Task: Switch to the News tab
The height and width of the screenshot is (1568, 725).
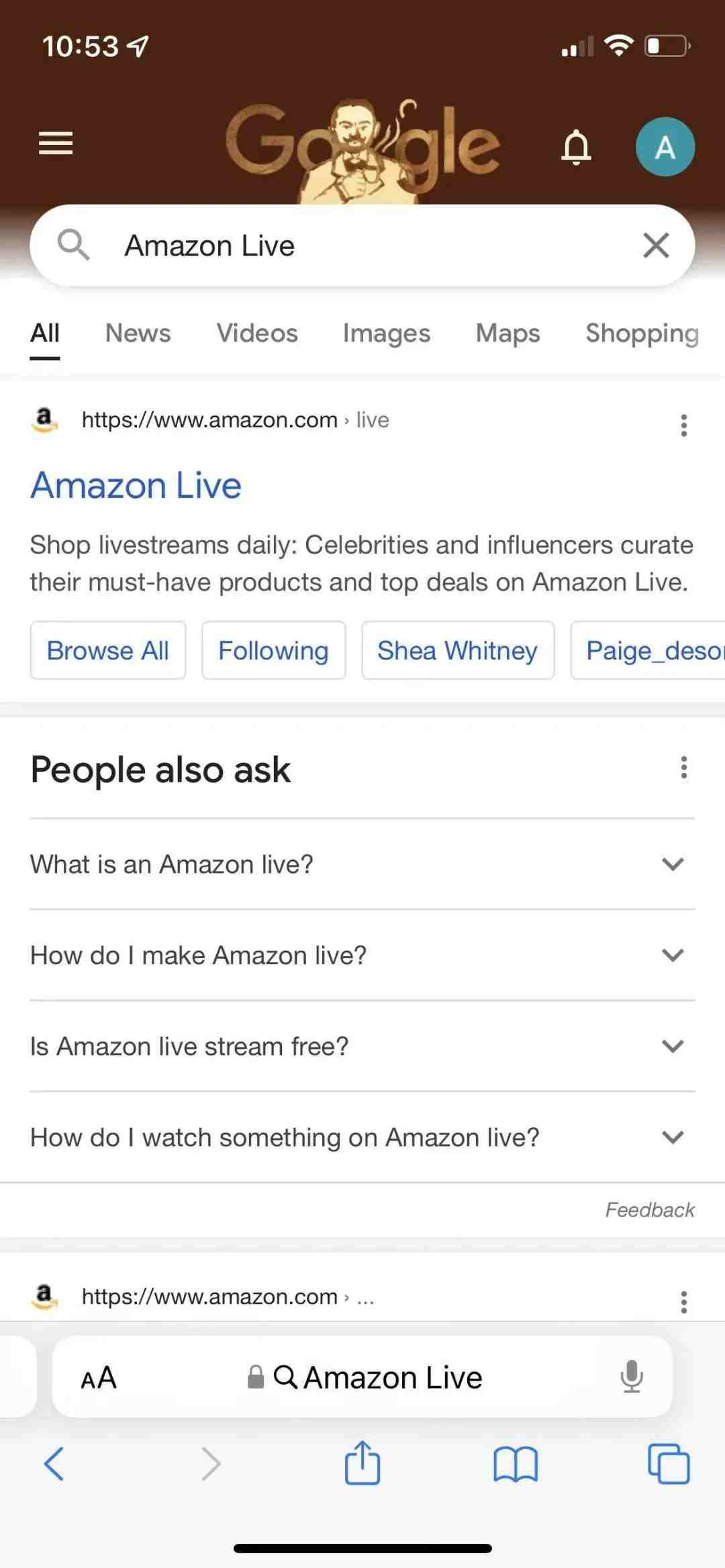Action: [138, 333]
